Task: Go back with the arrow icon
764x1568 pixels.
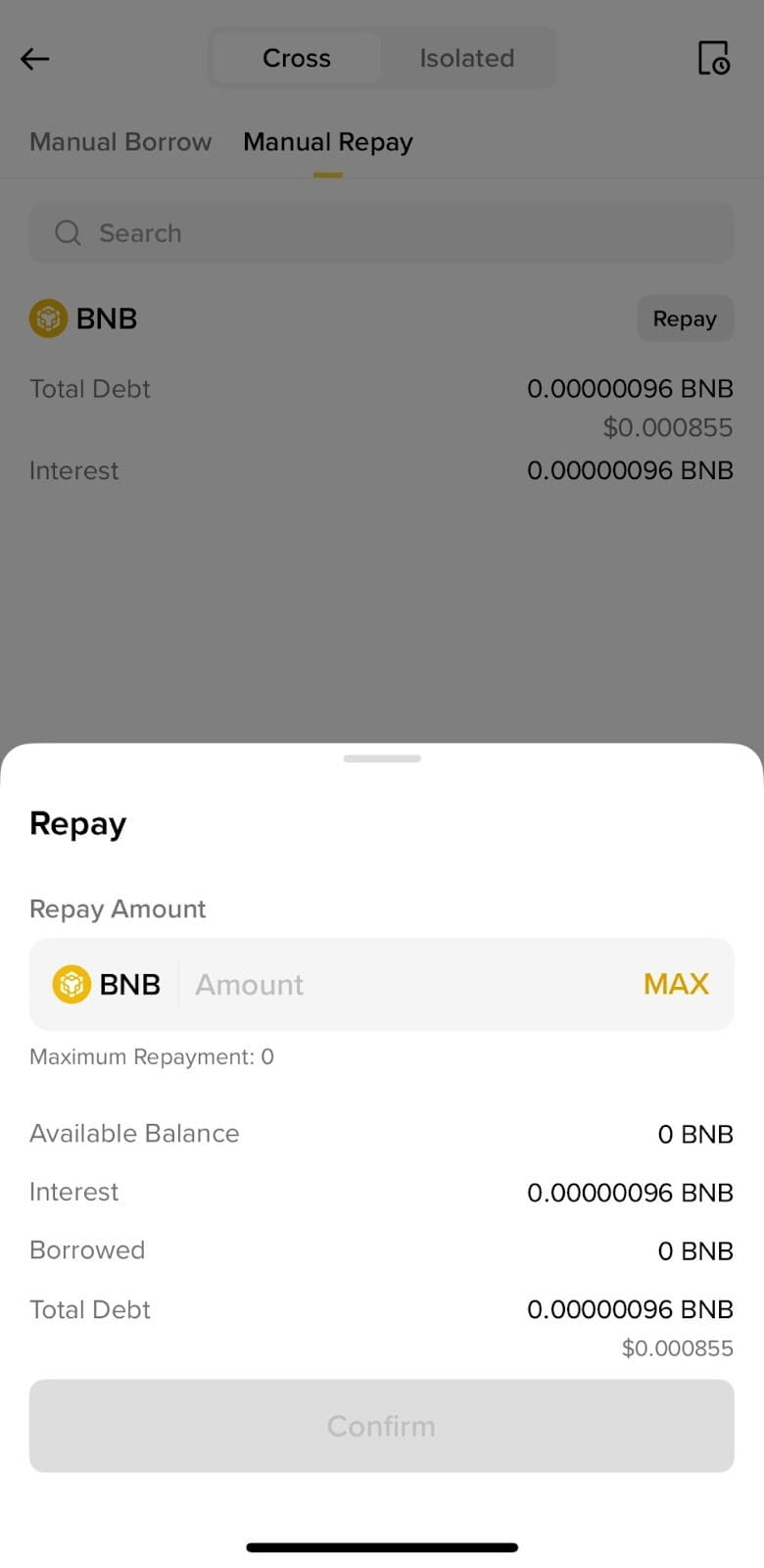Action: coord(35,59)
